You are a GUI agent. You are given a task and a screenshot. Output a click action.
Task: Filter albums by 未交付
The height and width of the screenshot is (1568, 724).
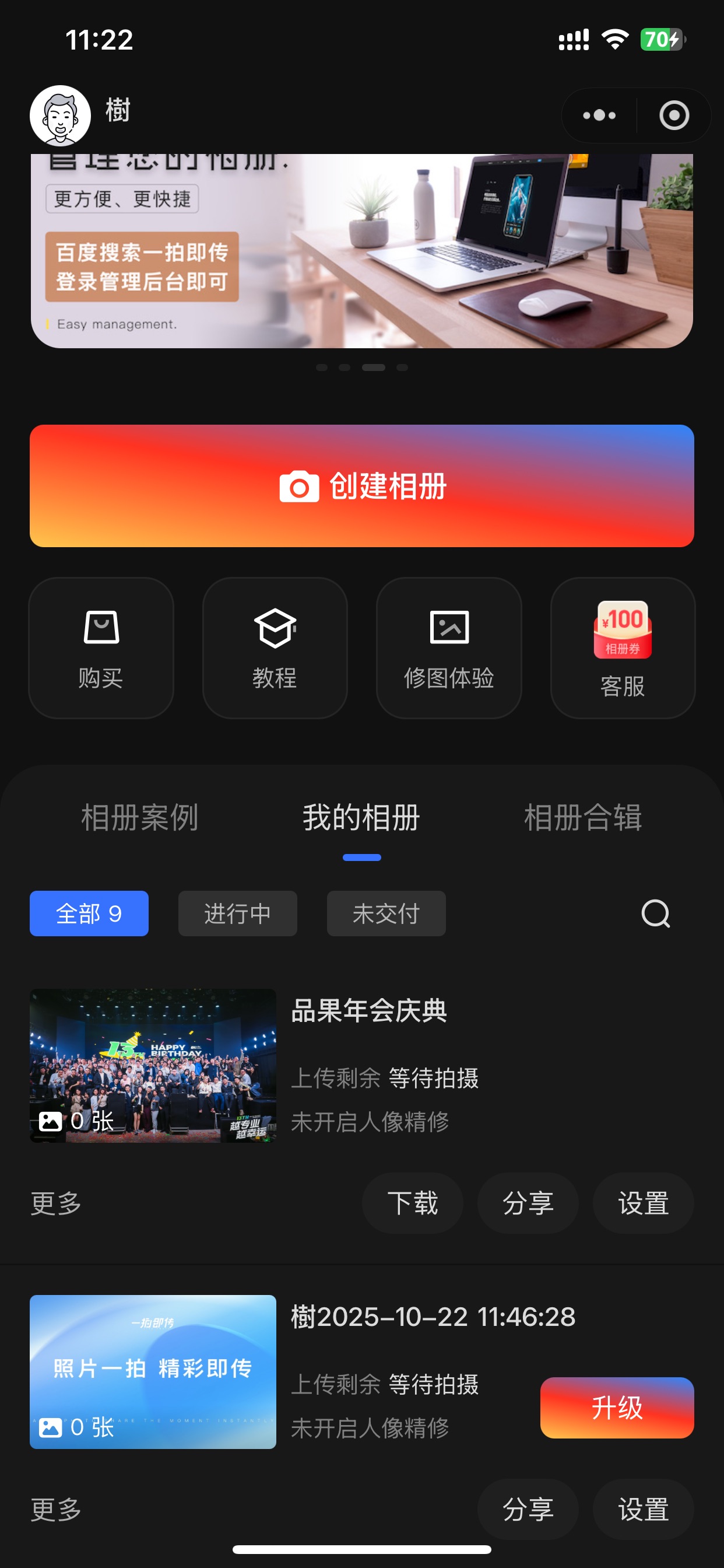[x=386, y=913]
